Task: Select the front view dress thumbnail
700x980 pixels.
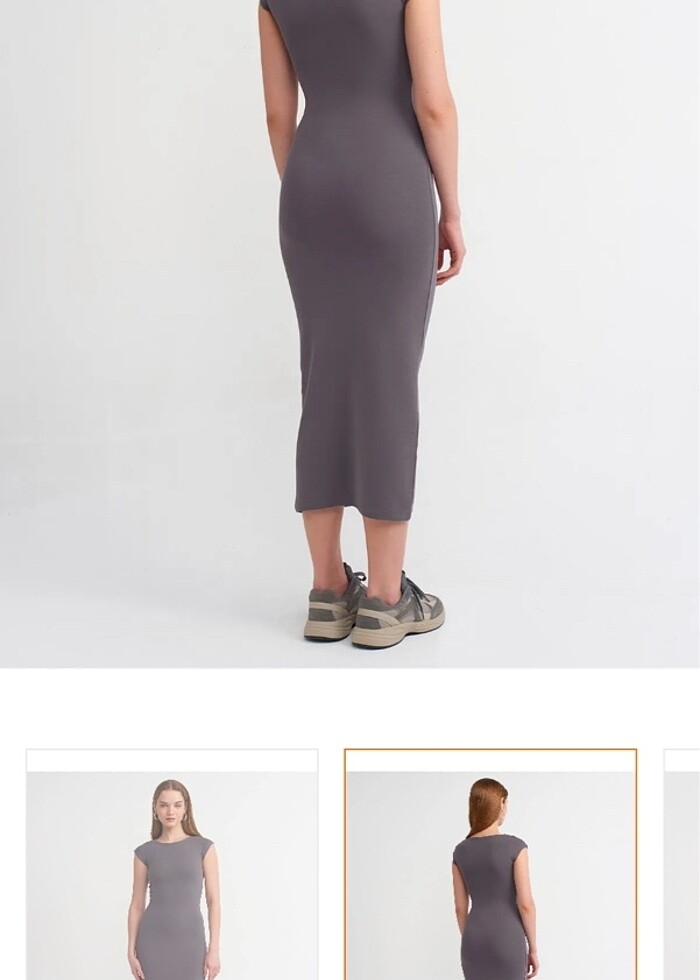Action: coord(172,865)
